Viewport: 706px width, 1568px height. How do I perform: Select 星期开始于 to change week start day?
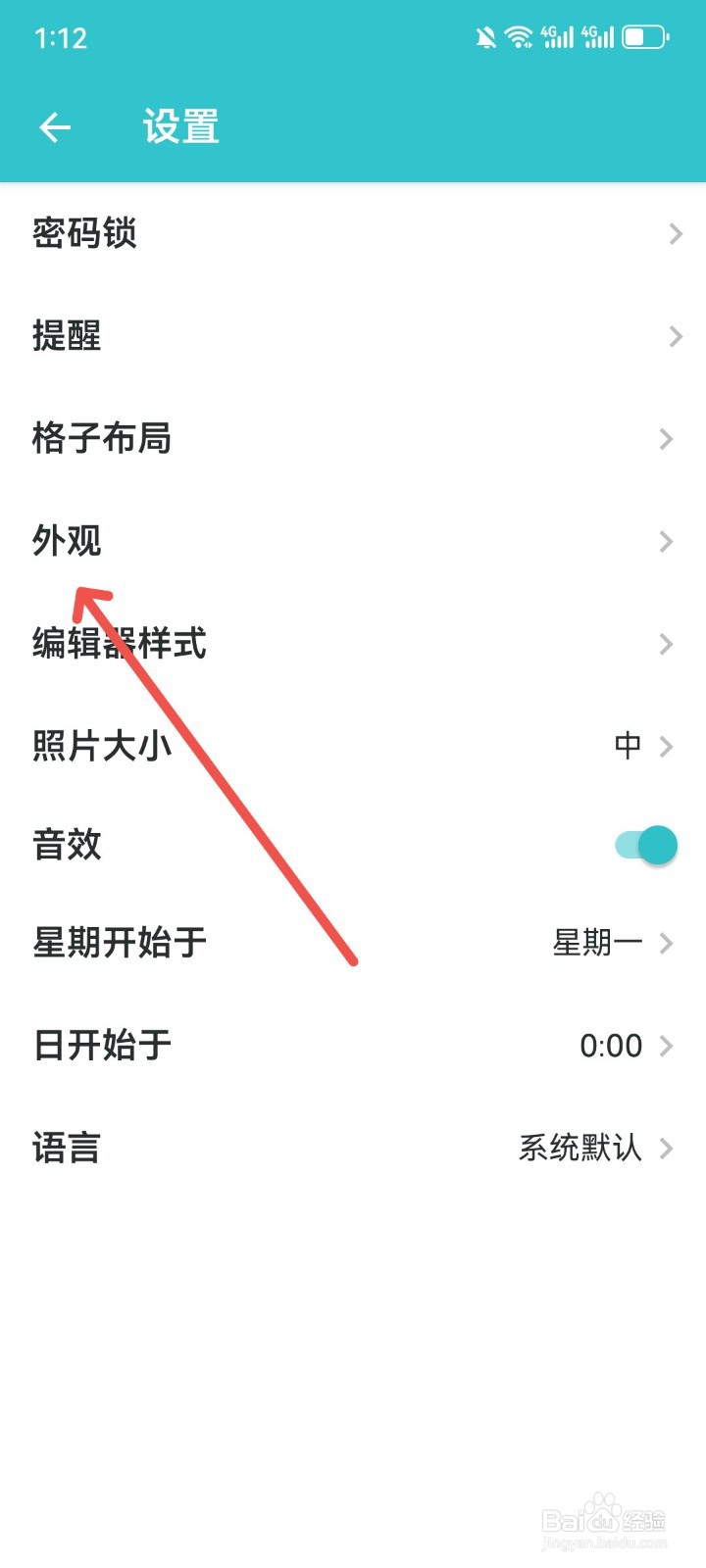click(x=120, y=943)
